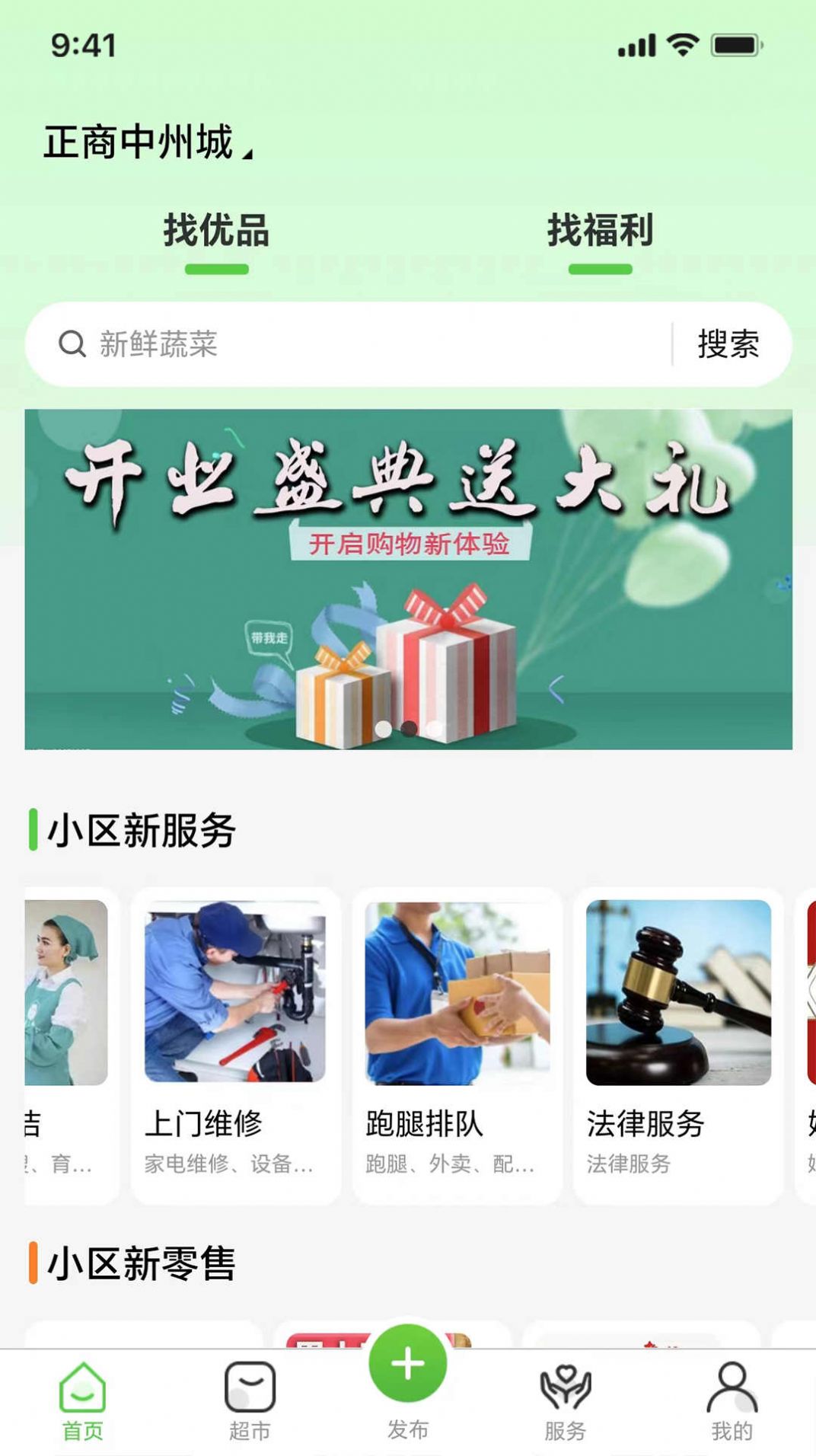Screen dimensions: 816x1456
Task: Tap the green plus 发布 publish icon
Action: (x=408, y=1363)
